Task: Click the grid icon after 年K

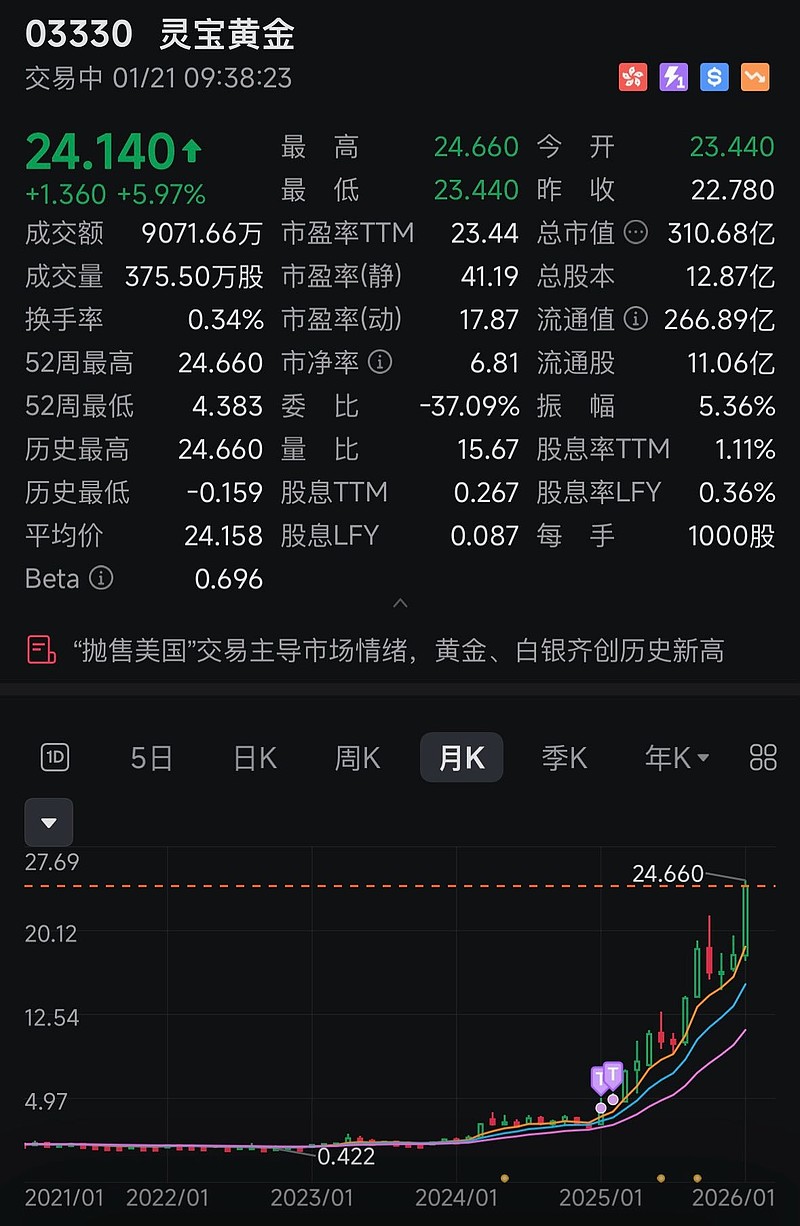Action: click(x=762, y=758)
